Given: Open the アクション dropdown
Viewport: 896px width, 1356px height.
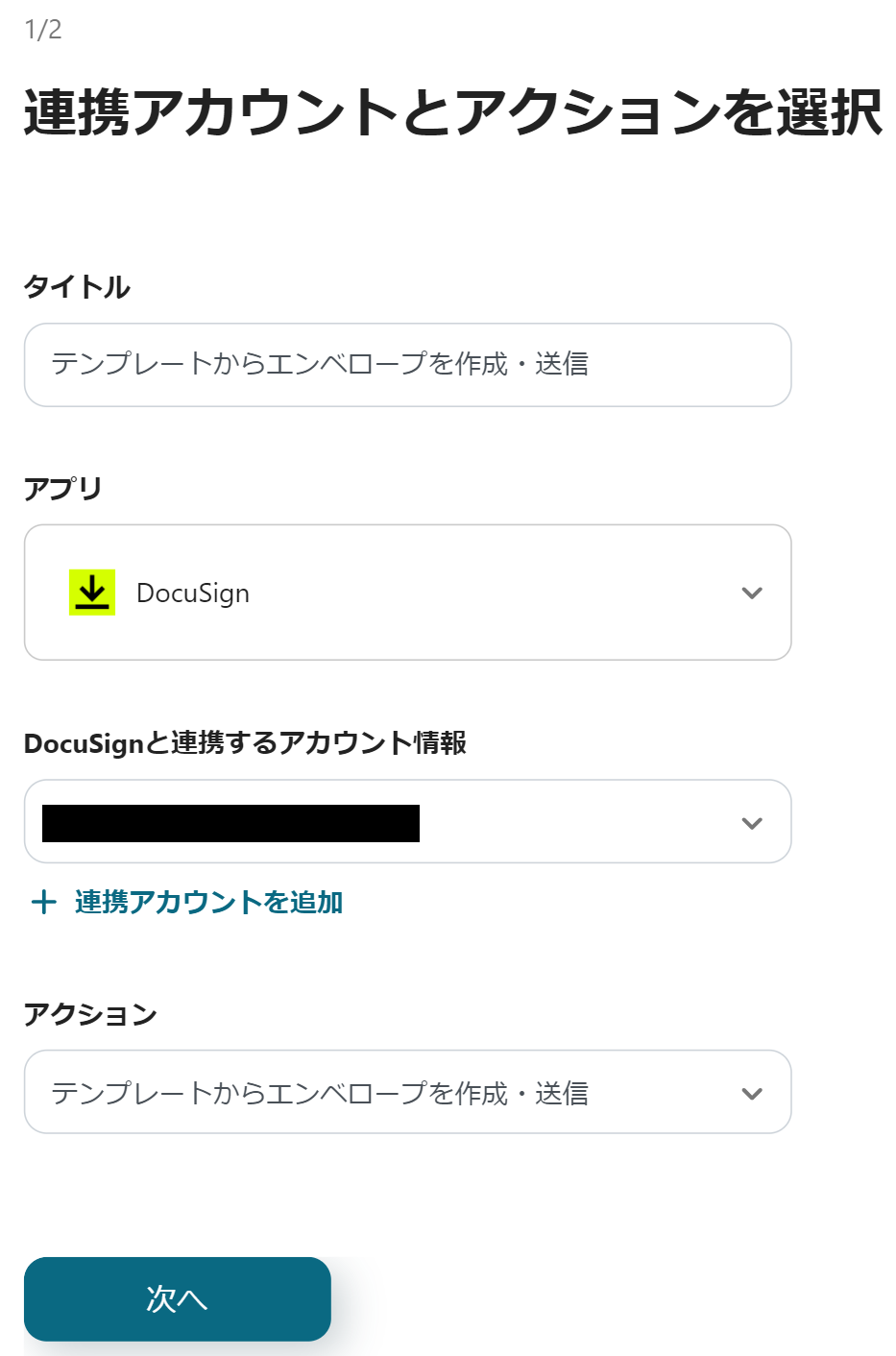Looking at the screenshot, I should 407,1093.
